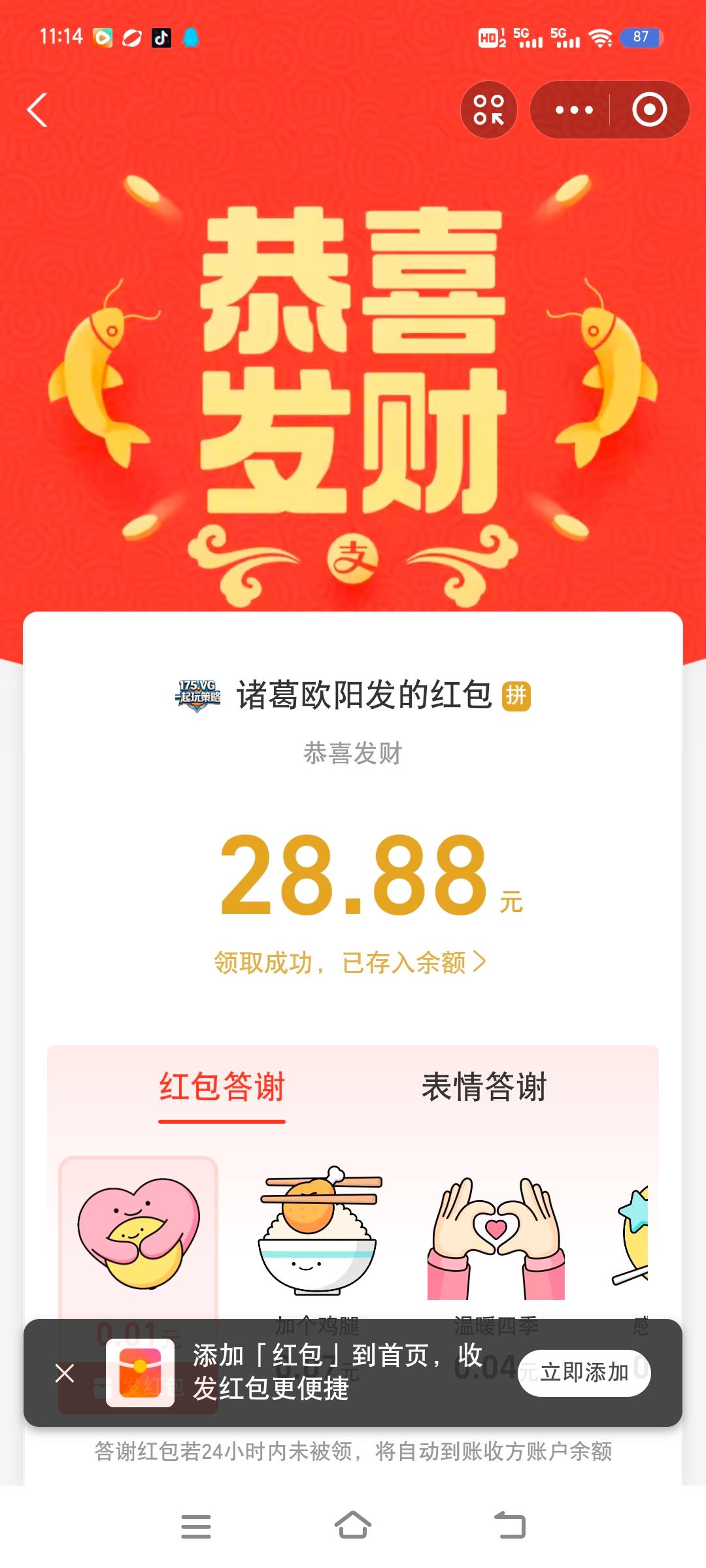This screenshot has width=706, height=1568.
Task: Tap the 立即添加 add-to-home button
Action: point(585,1373)
